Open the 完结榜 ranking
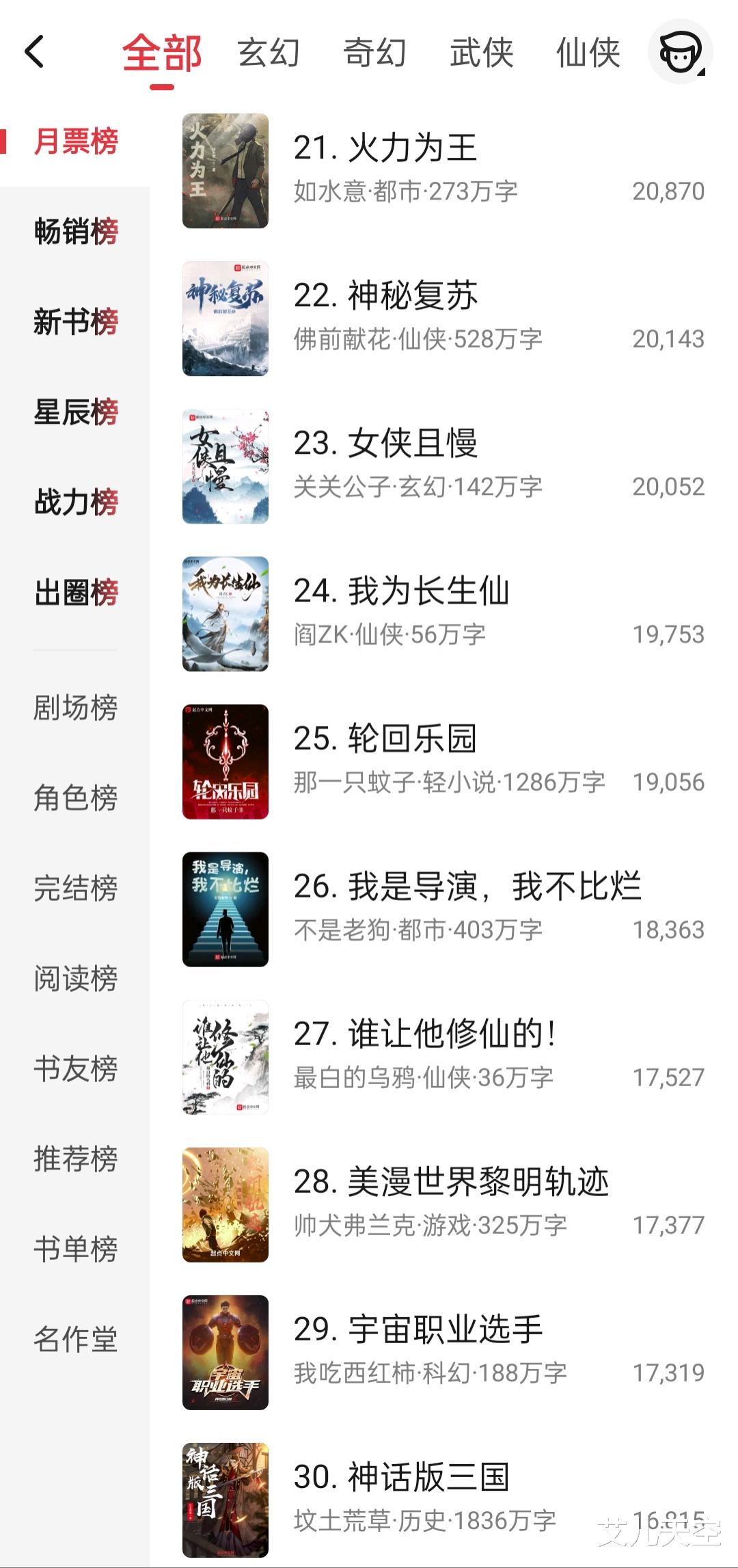 click(76, 888)
